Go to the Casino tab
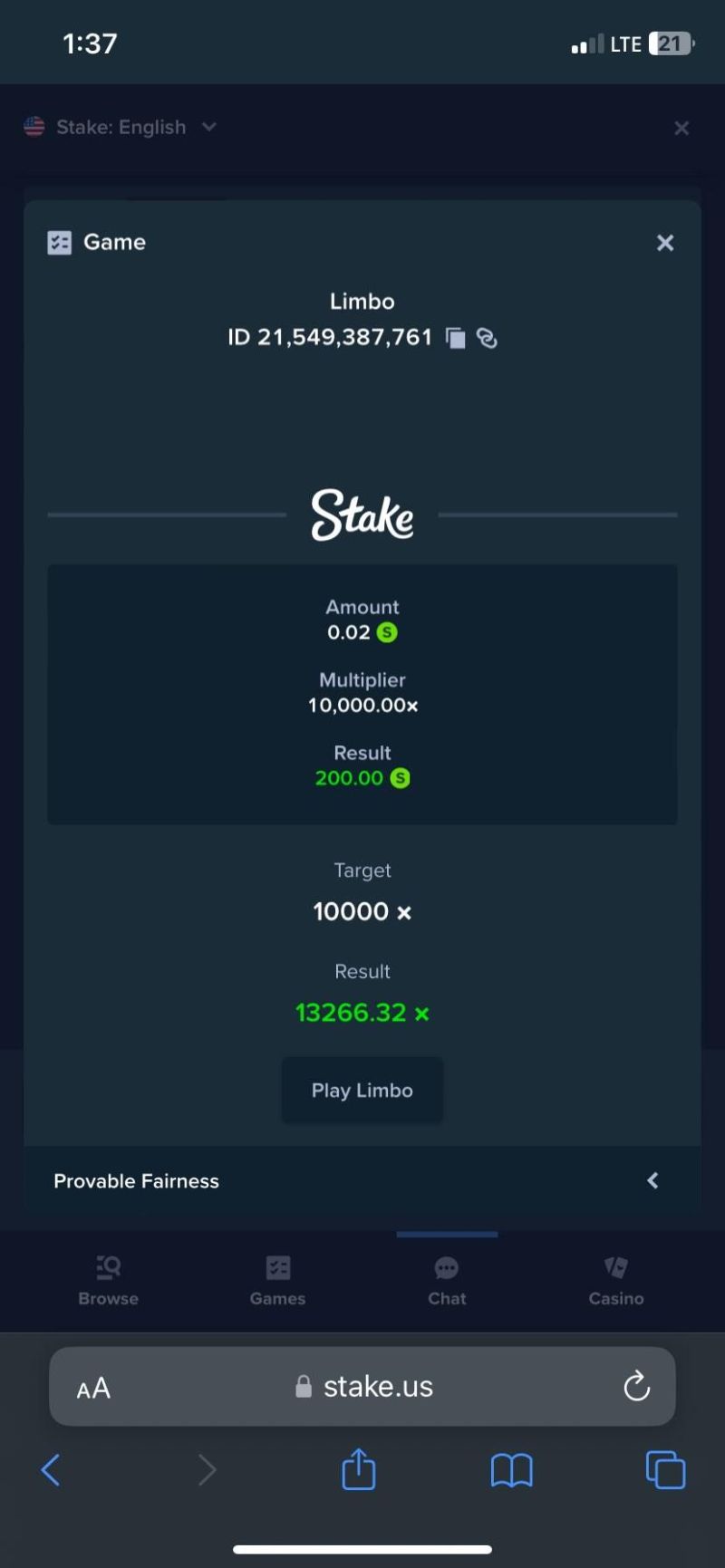The width and height of the screenshot is (725, 1568). [616, 1281]
